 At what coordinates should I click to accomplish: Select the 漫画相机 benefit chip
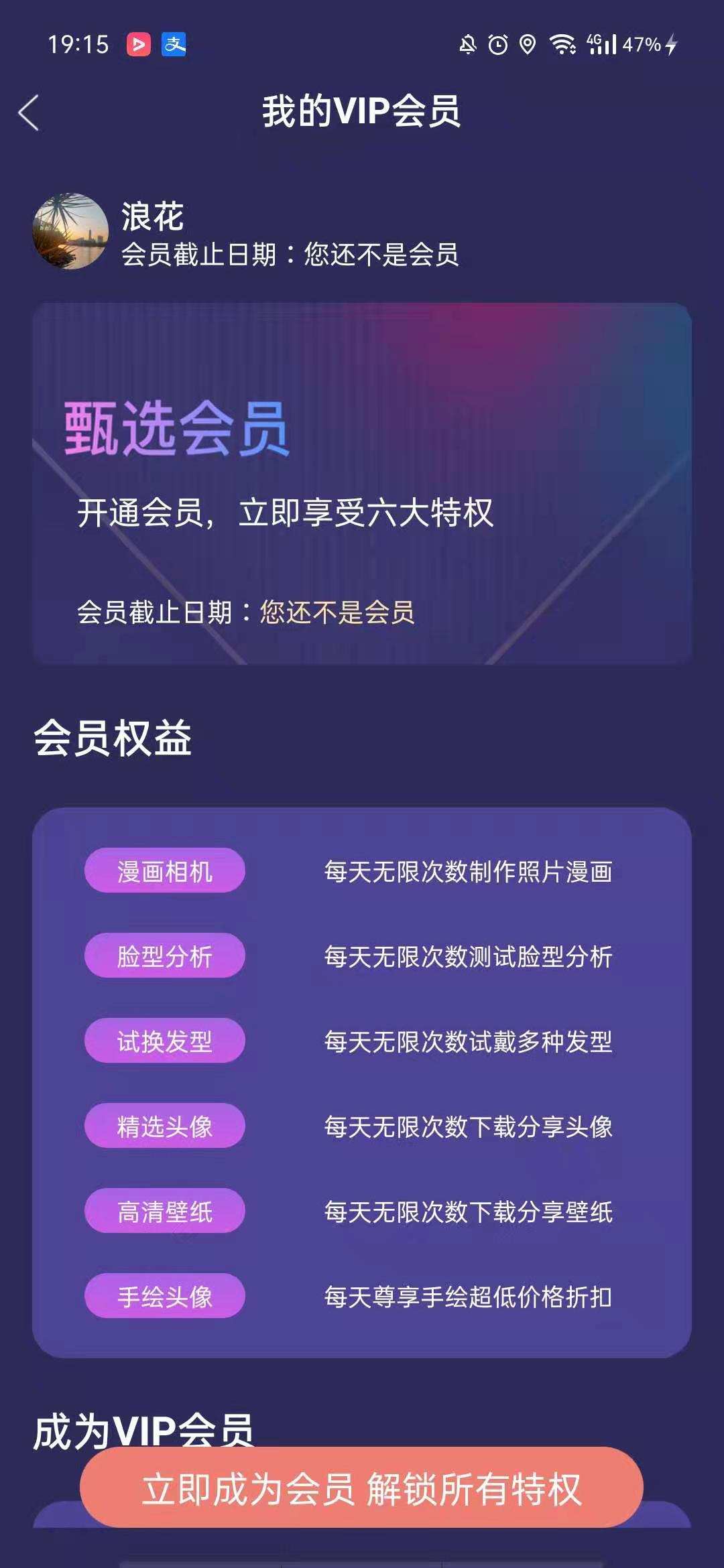point(165,871)
